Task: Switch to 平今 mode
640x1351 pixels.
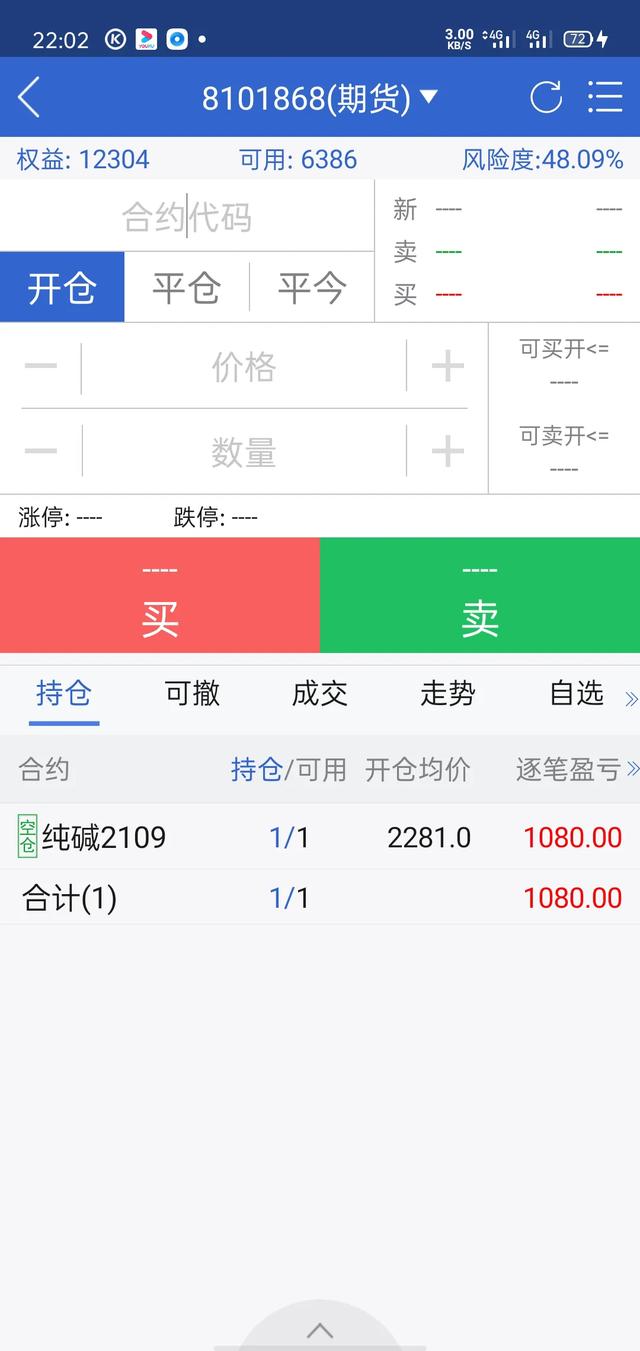Action: coord(311,288)
